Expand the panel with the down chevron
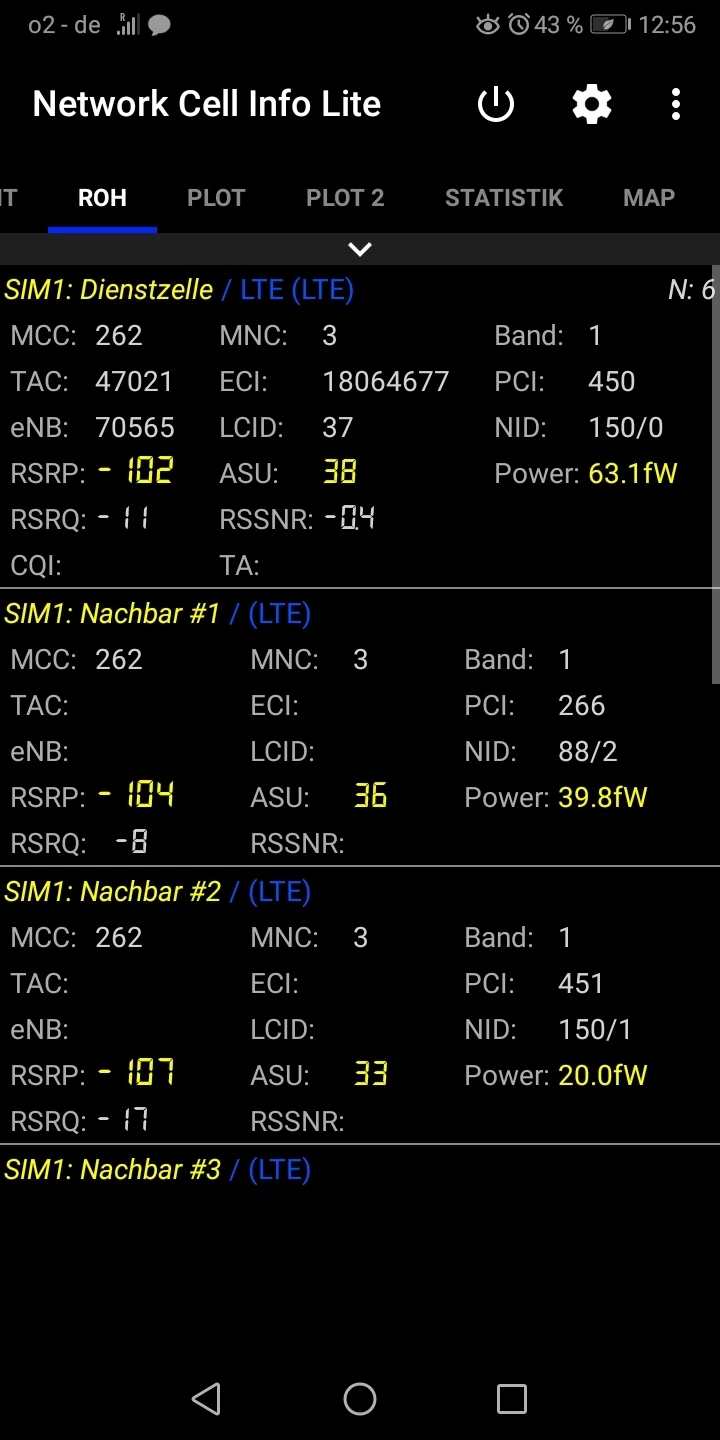 [x=360, y=249]
